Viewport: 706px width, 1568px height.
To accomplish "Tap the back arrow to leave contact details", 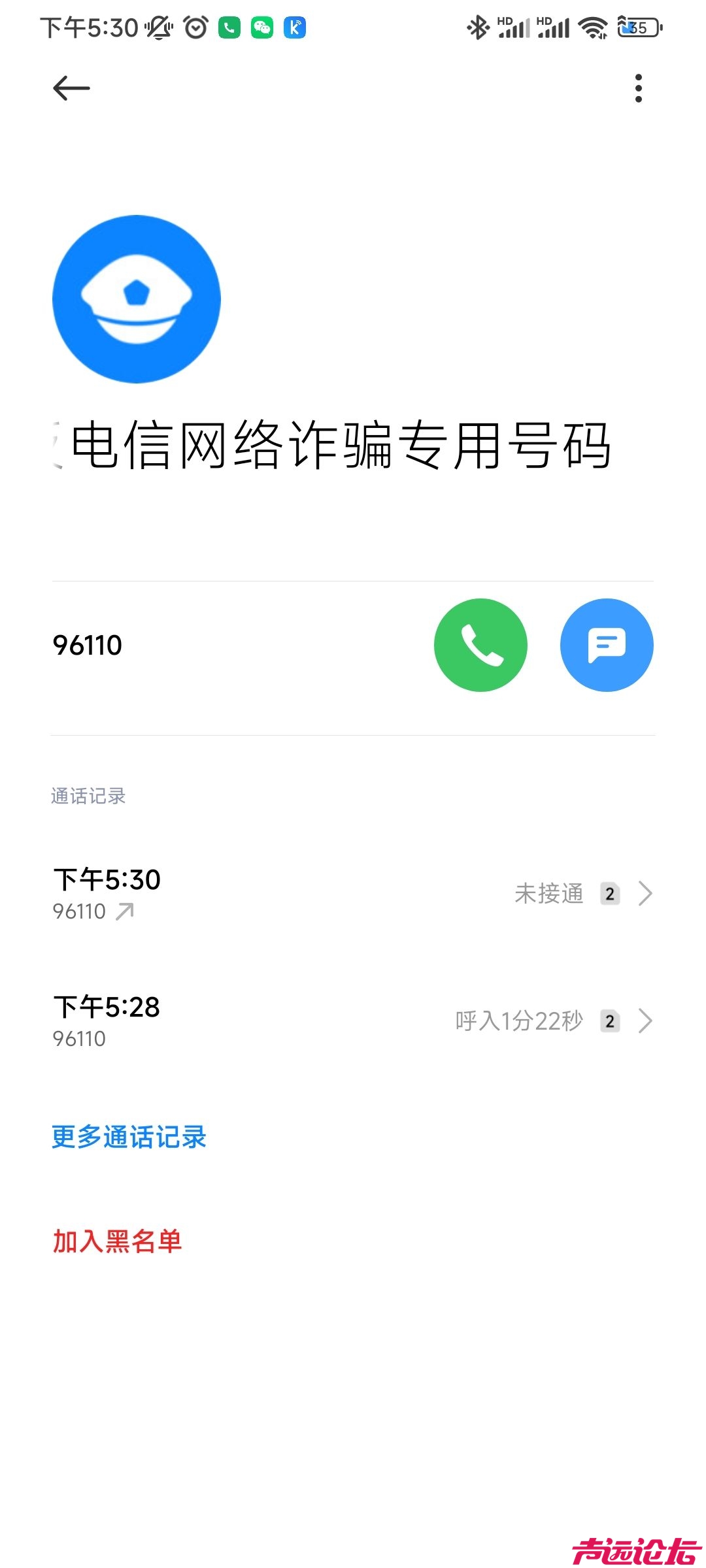I will pyautogui.click(x=69, y=88).
